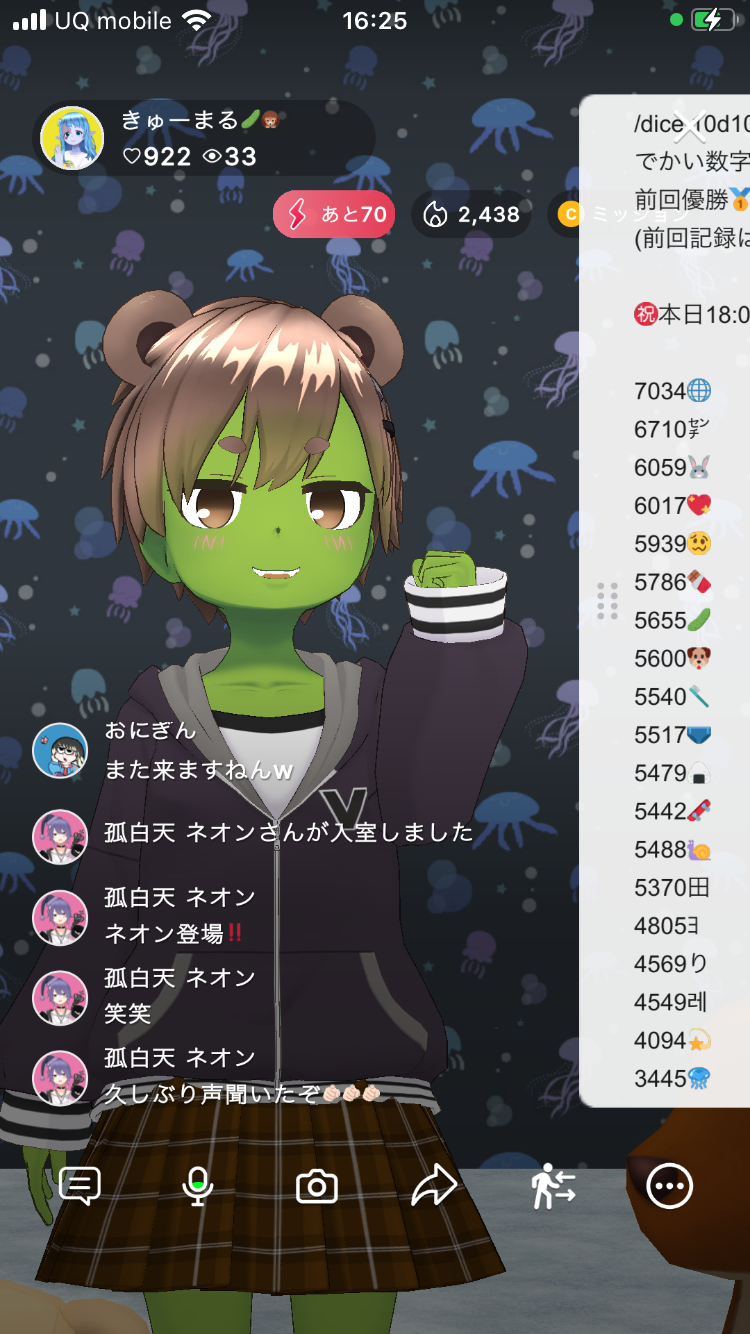Tap the あと70 energy chip

[335, 214]
